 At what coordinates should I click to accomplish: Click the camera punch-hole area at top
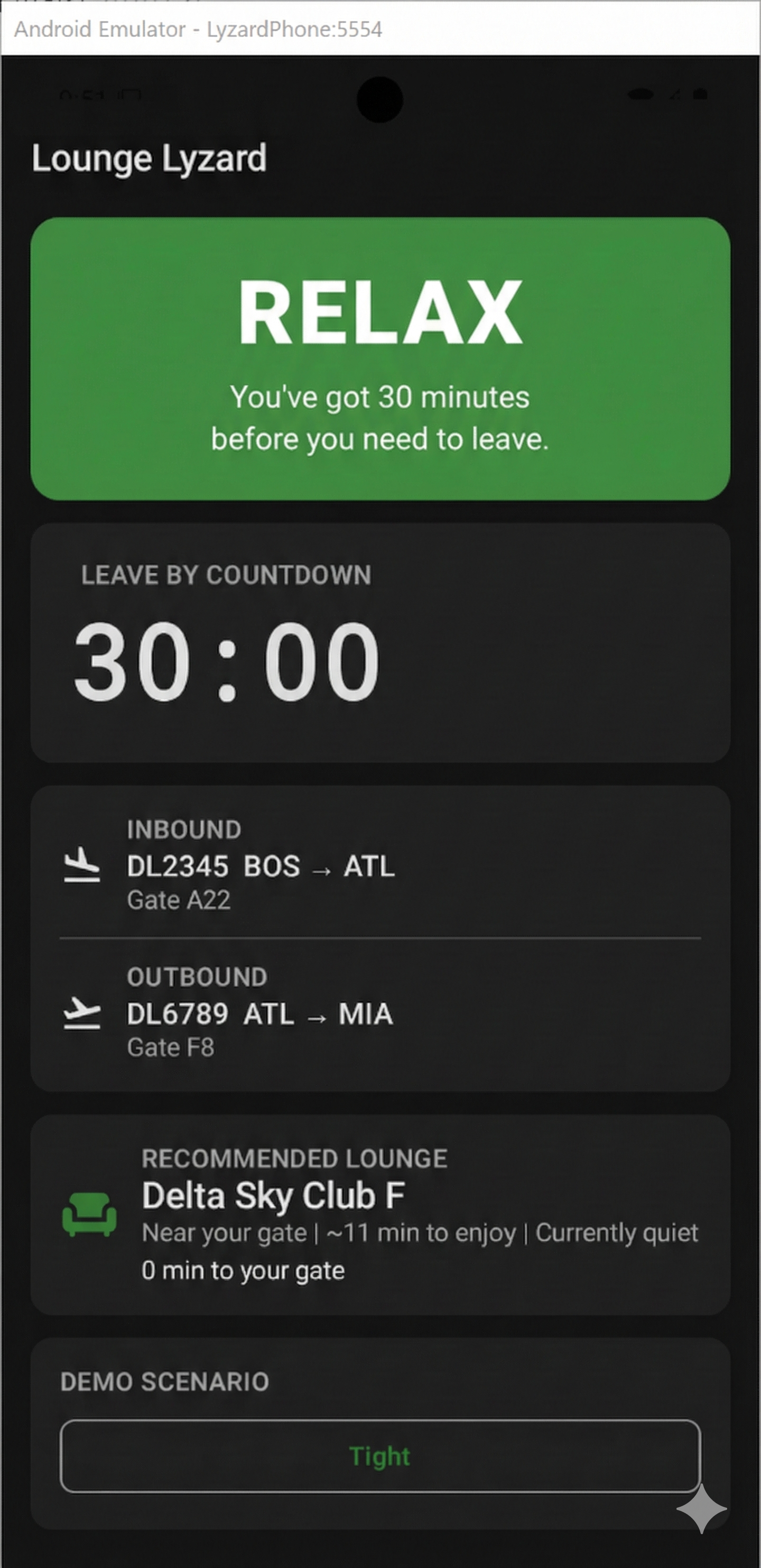pos(380,99)
